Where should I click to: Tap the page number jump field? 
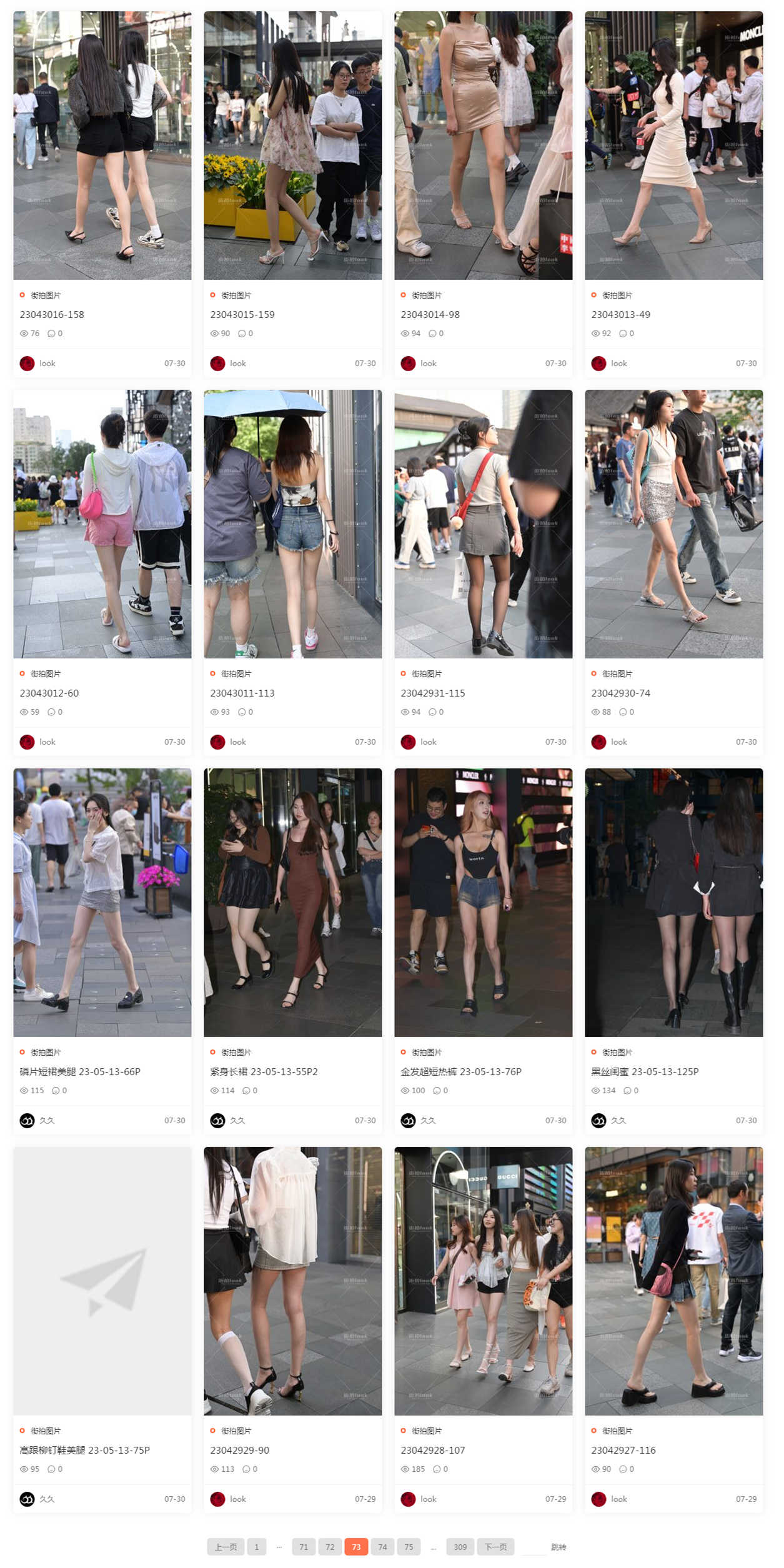pos(533,1547)
